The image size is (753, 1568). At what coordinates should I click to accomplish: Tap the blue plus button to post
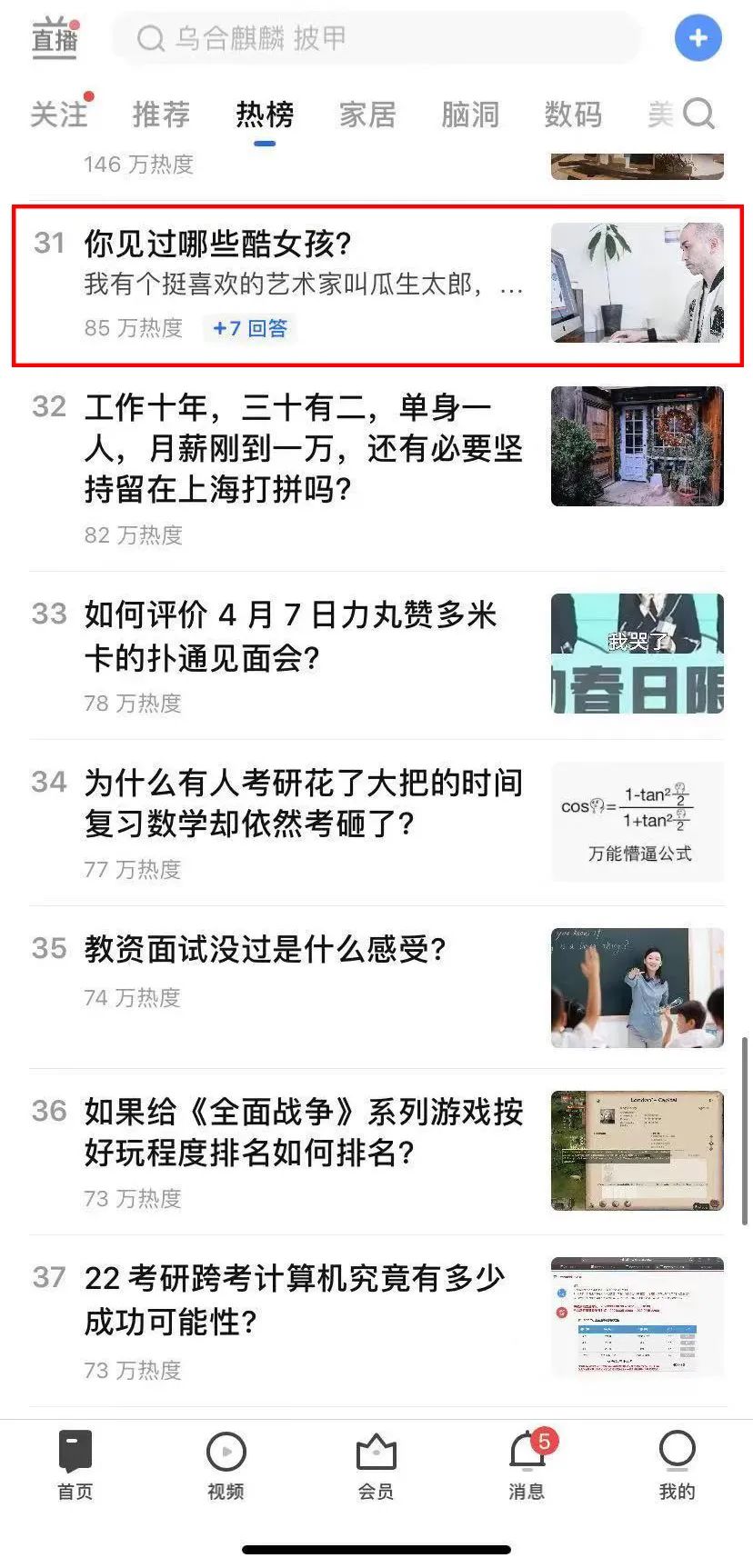click(x=698, y=38)
